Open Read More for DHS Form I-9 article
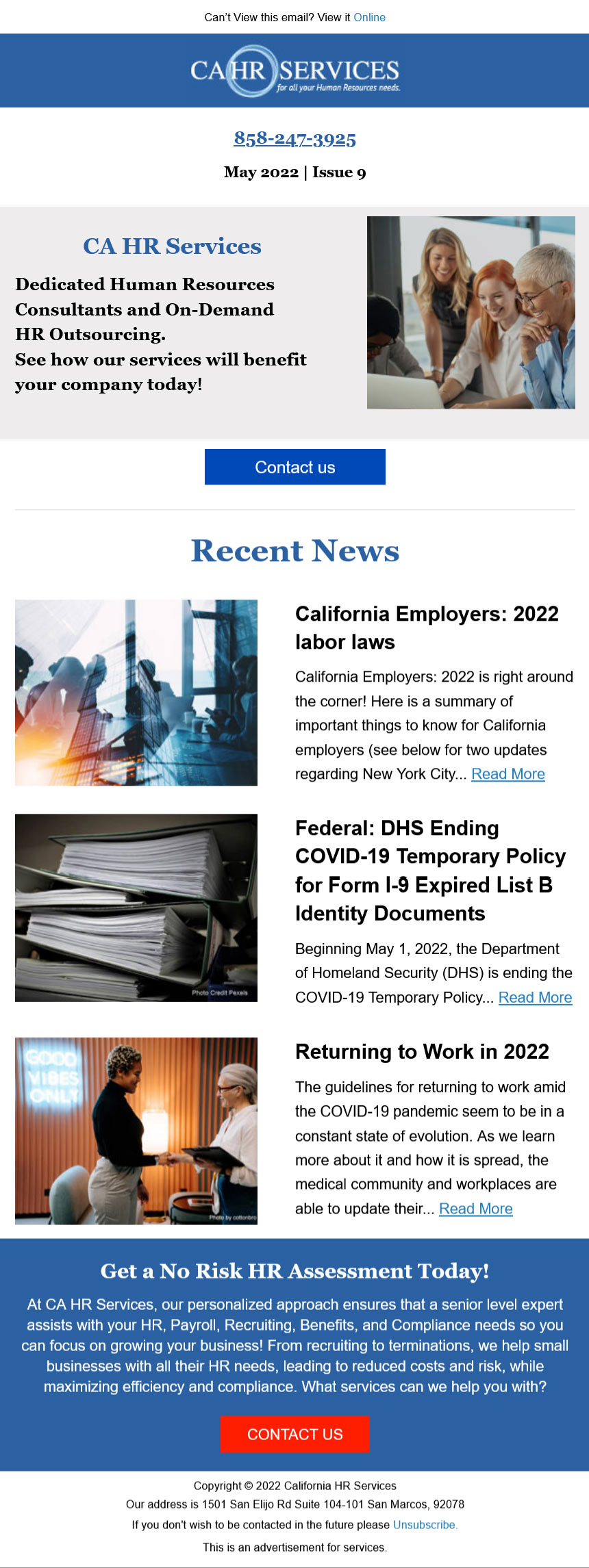 [x=535, y=998]
